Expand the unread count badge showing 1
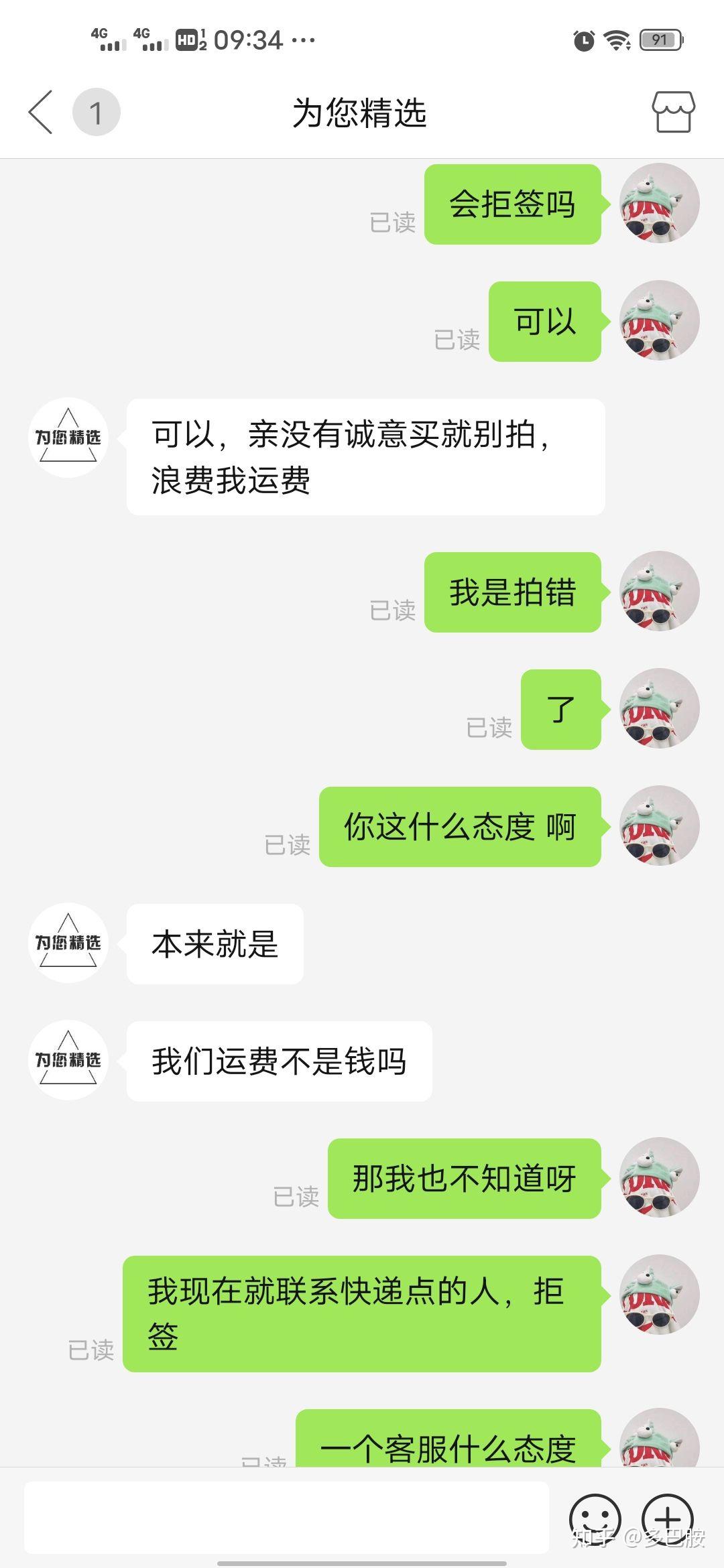The image size is (724, 1568). (x=95, y=112)
